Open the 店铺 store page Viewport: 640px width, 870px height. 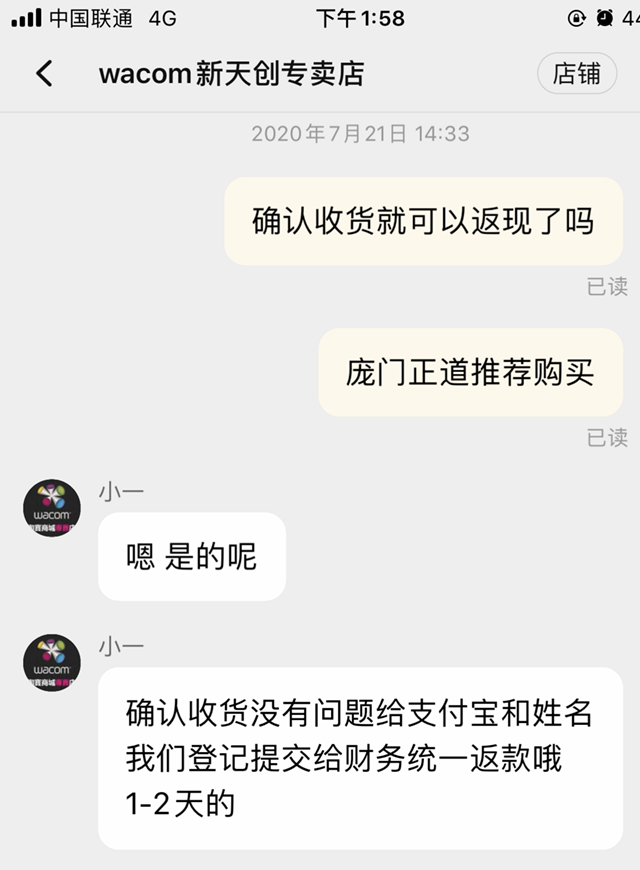click(577, 73)
